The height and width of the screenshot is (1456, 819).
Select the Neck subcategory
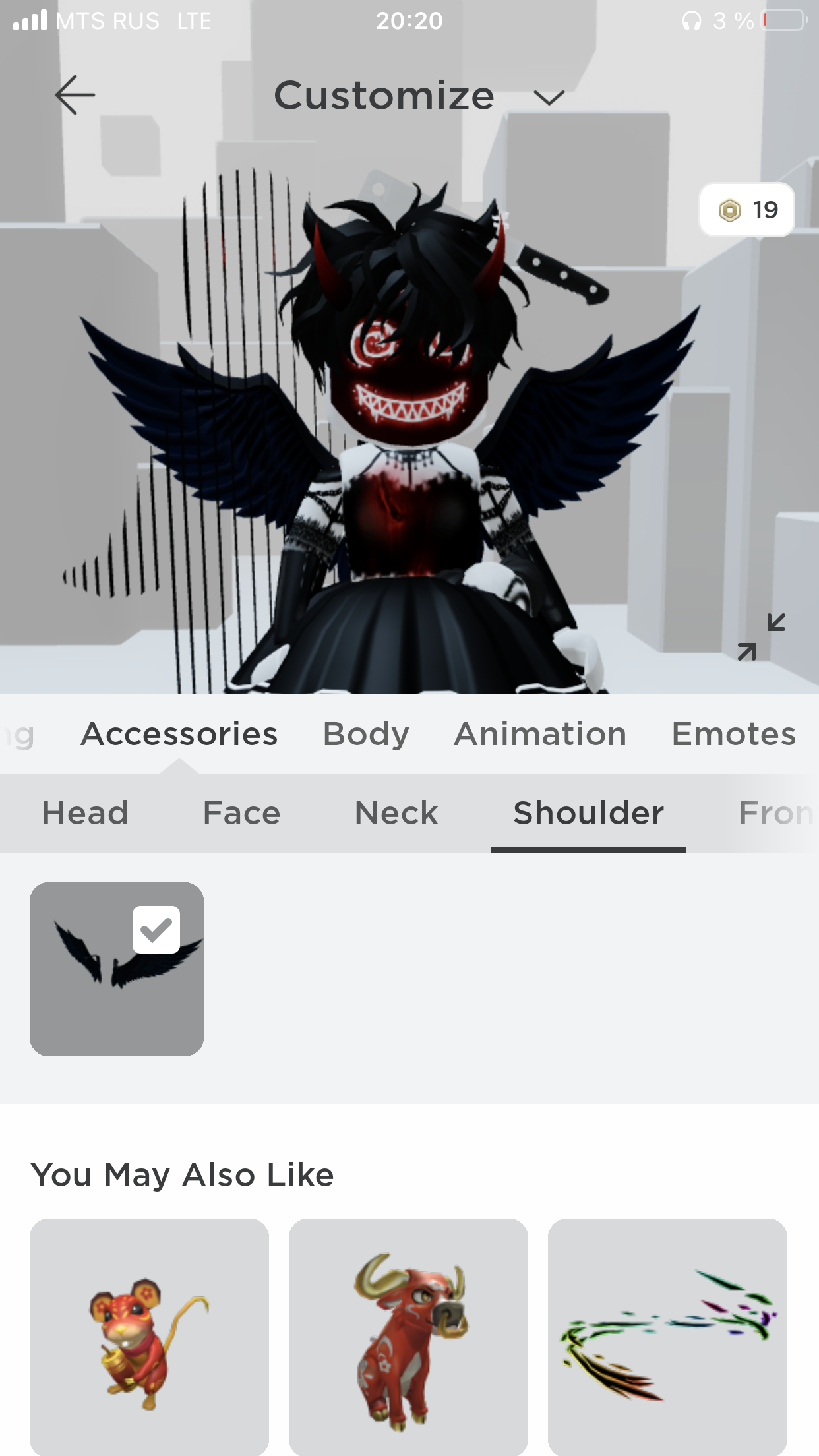(x=396, y=813)
